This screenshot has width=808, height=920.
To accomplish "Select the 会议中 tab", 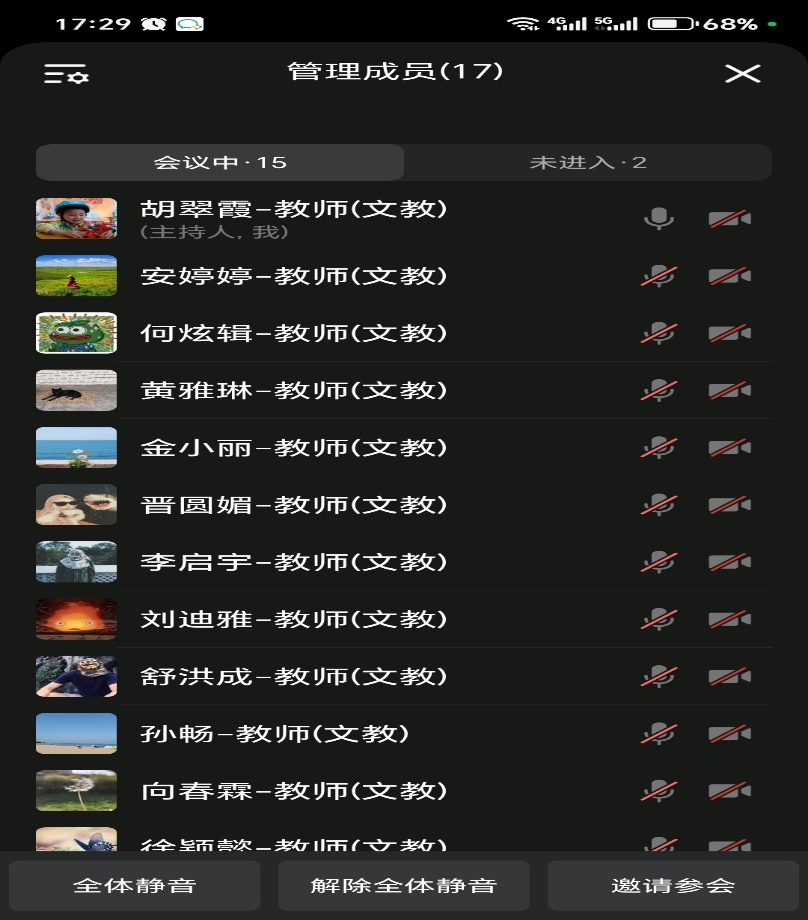I will point(220,162).
